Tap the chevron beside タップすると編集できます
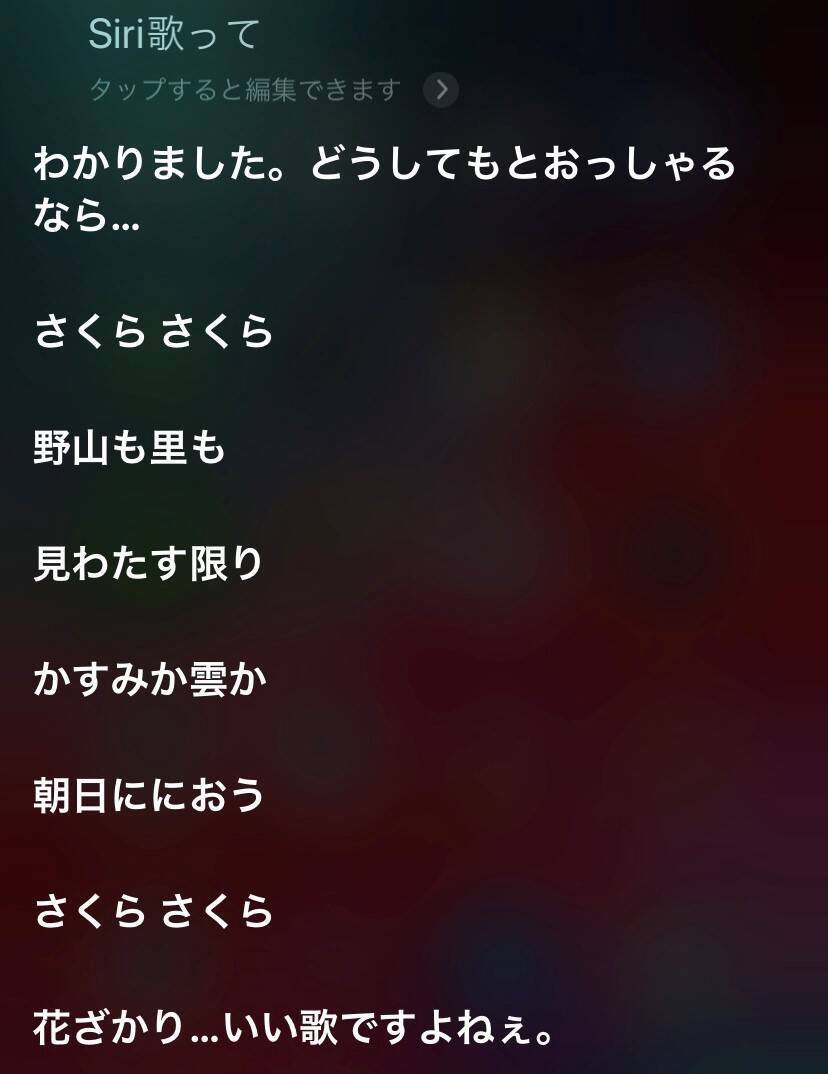This screenshot has height=1074, width=828. pos(441,90)
